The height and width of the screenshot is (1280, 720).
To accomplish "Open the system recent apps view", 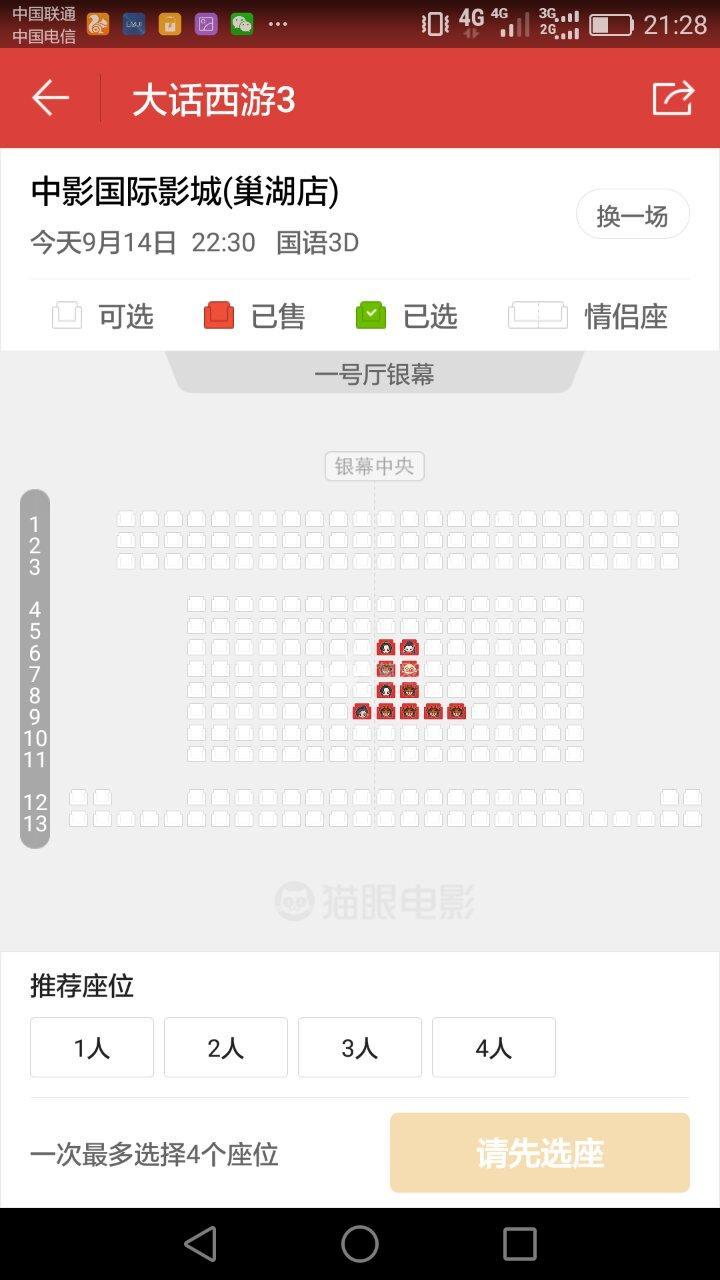I will 520,1244.
